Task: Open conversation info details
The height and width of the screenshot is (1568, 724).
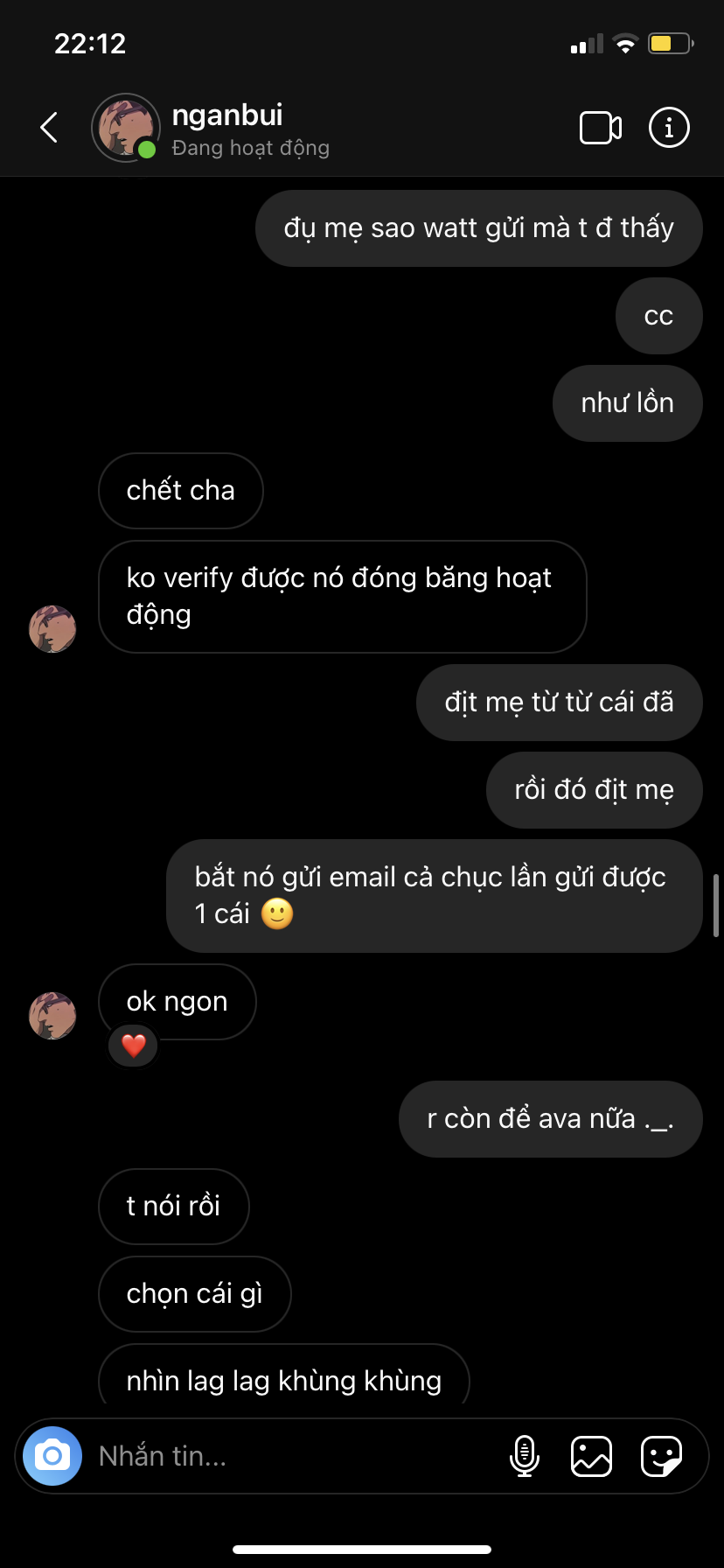Action: tap(669, 128)
